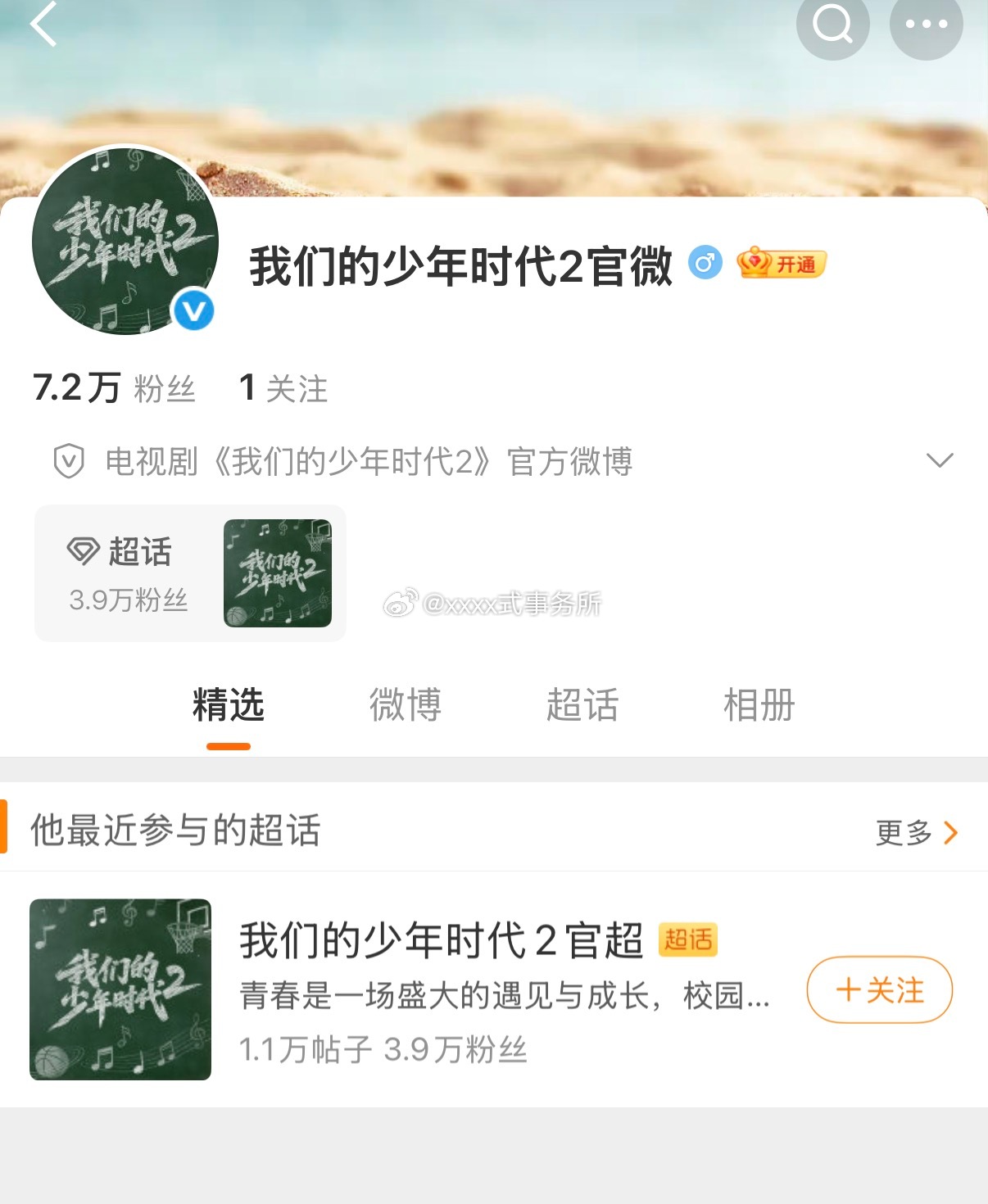This screenshot has width=988, height=1204.
Task: Click the verification shield icon before 电视剧 text
Action: pos(67,461)
